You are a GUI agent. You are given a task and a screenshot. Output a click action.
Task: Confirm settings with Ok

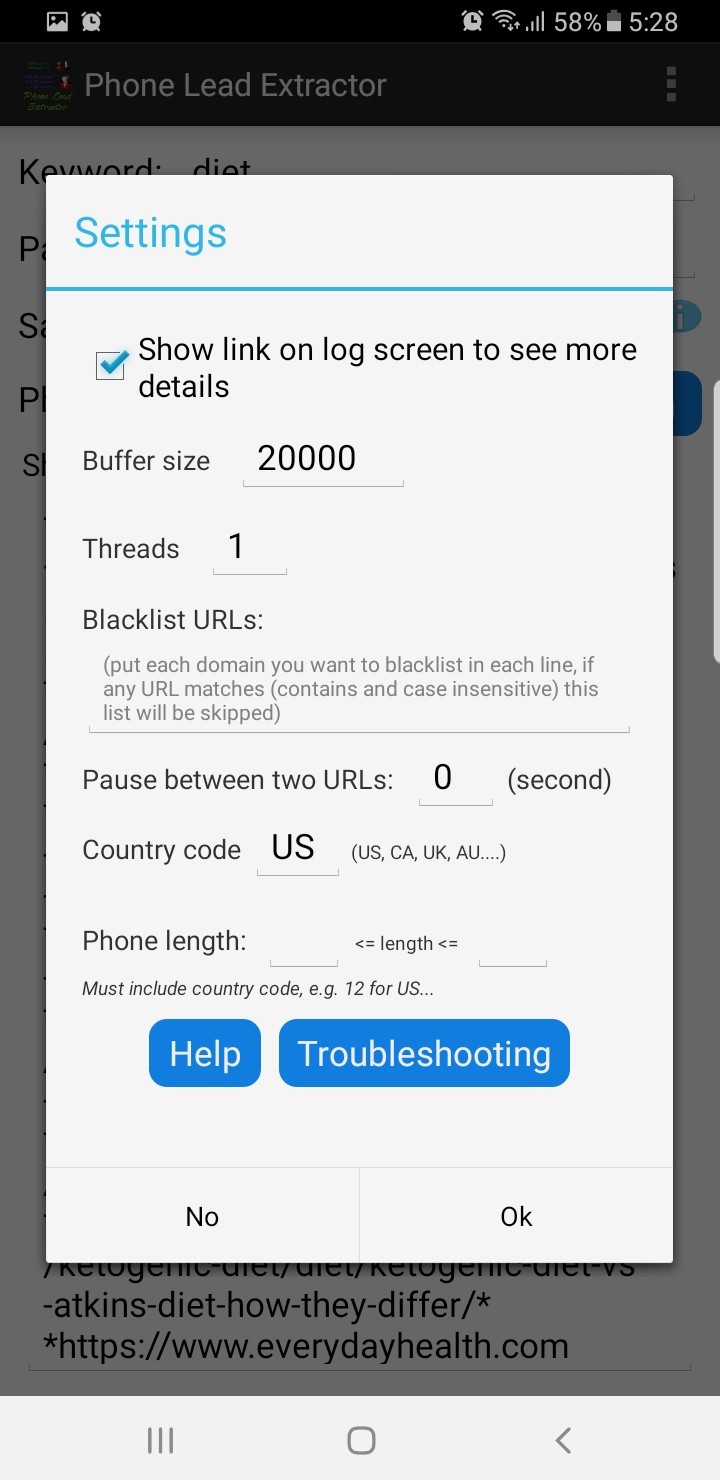(x=516, y=1216)
